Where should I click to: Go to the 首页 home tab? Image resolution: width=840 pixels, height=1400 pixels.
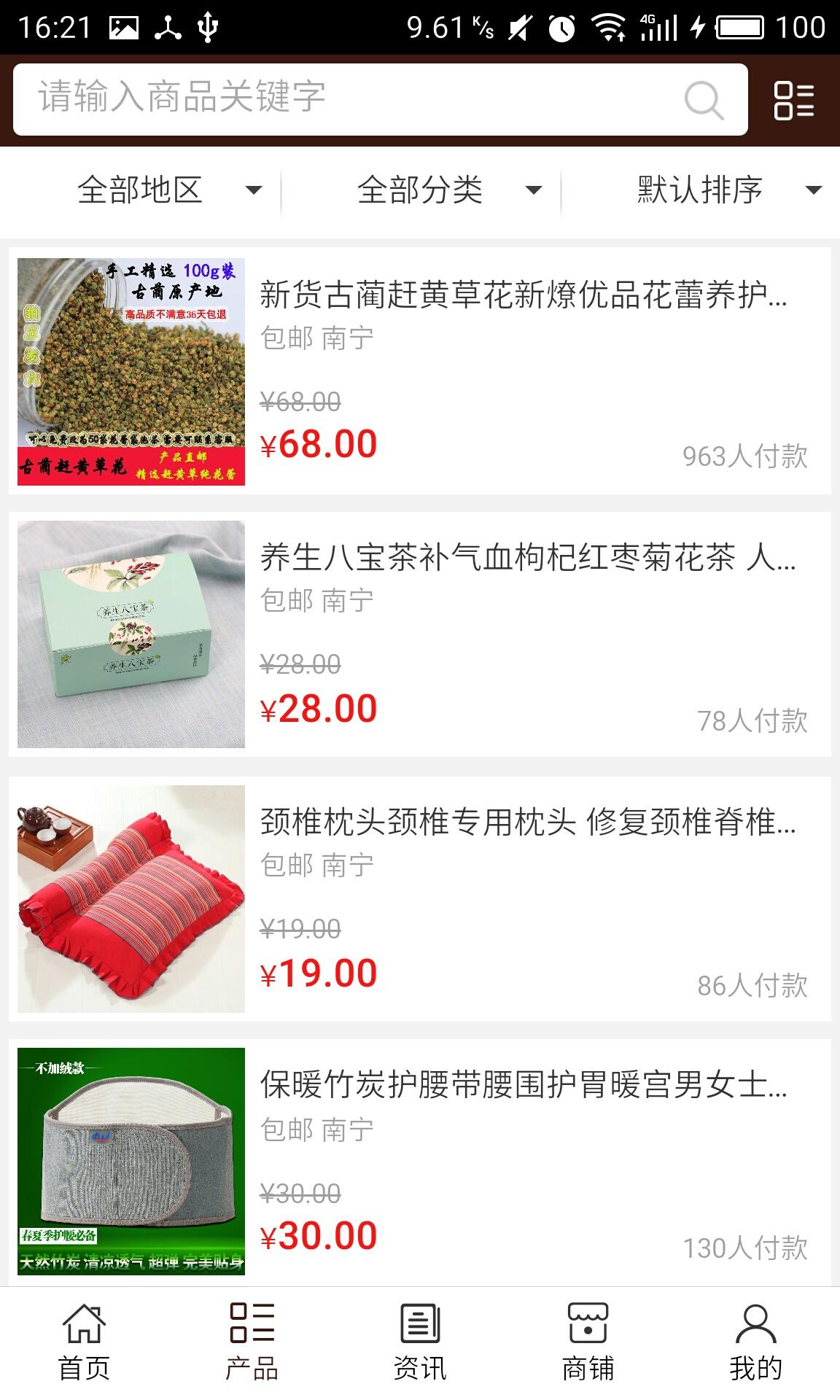coord(84,1343)
